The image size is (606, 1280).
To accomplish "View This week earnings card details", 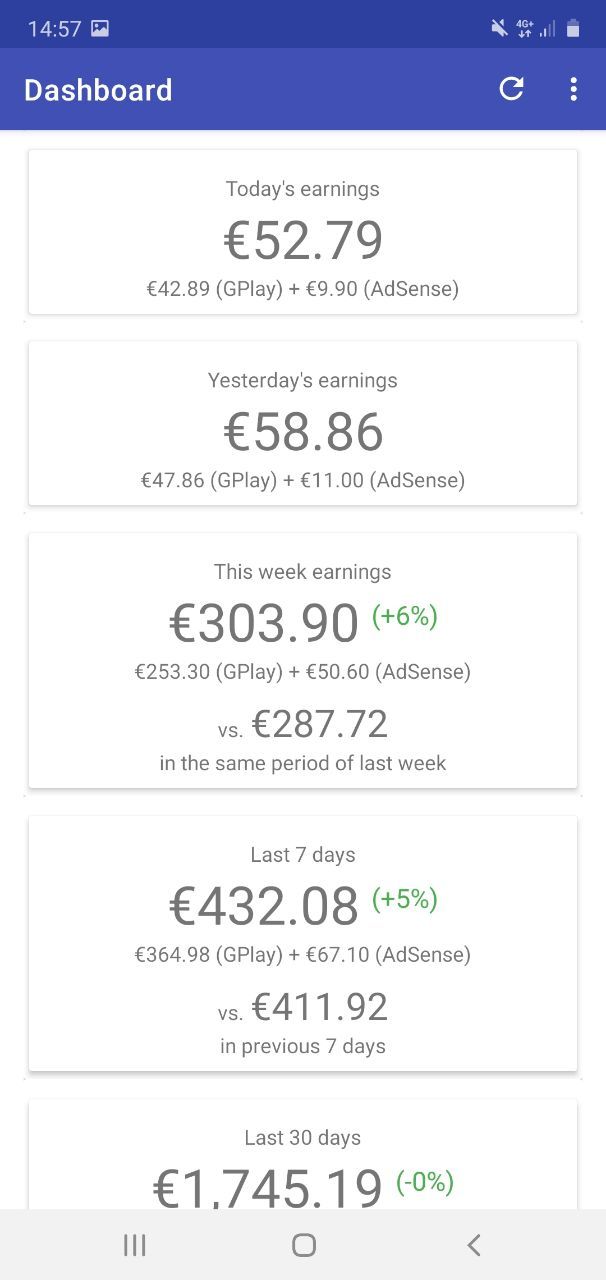I will pyautogui.click(x=303, y=661).
